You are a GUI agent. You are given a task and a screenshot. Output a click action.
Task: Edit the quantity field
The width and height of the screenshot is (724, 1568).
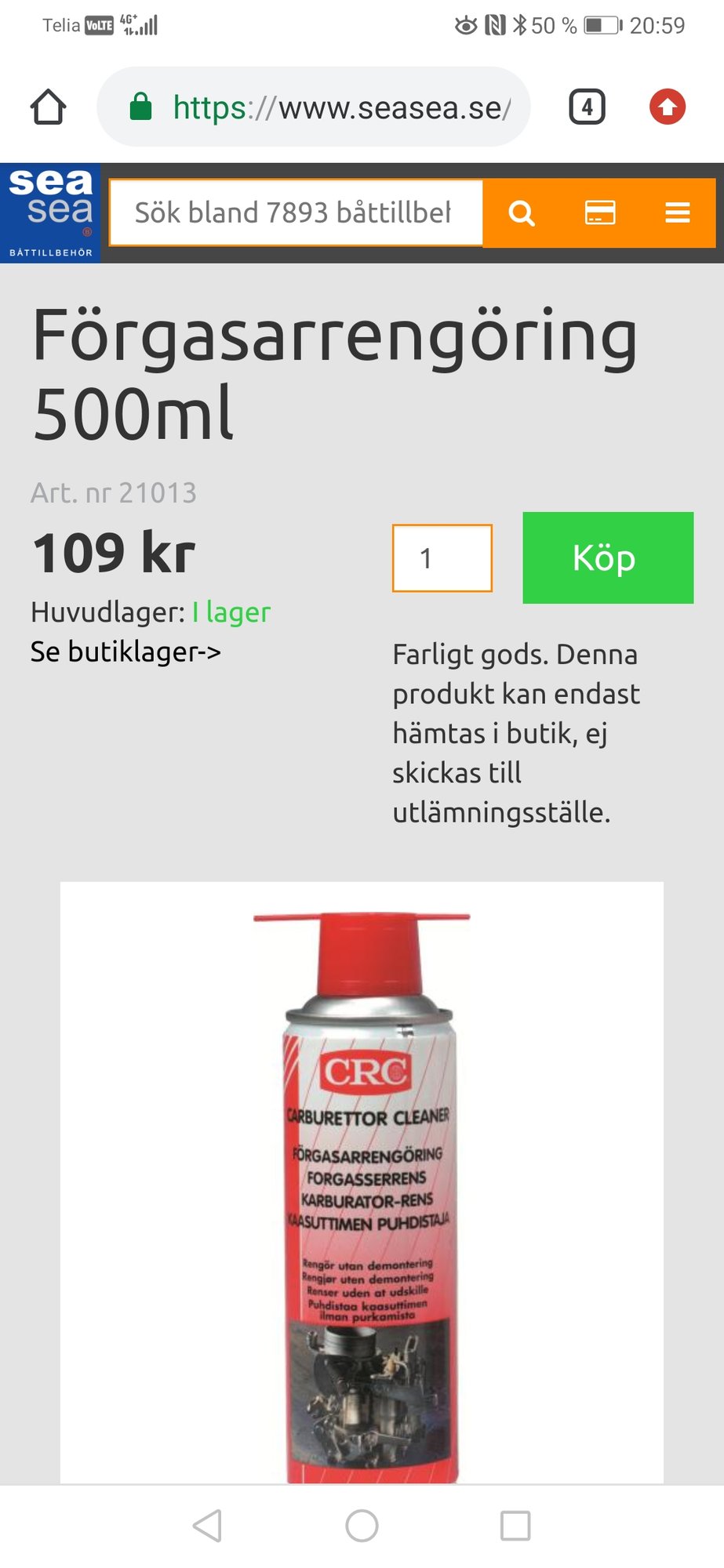[x=442, y=558]
